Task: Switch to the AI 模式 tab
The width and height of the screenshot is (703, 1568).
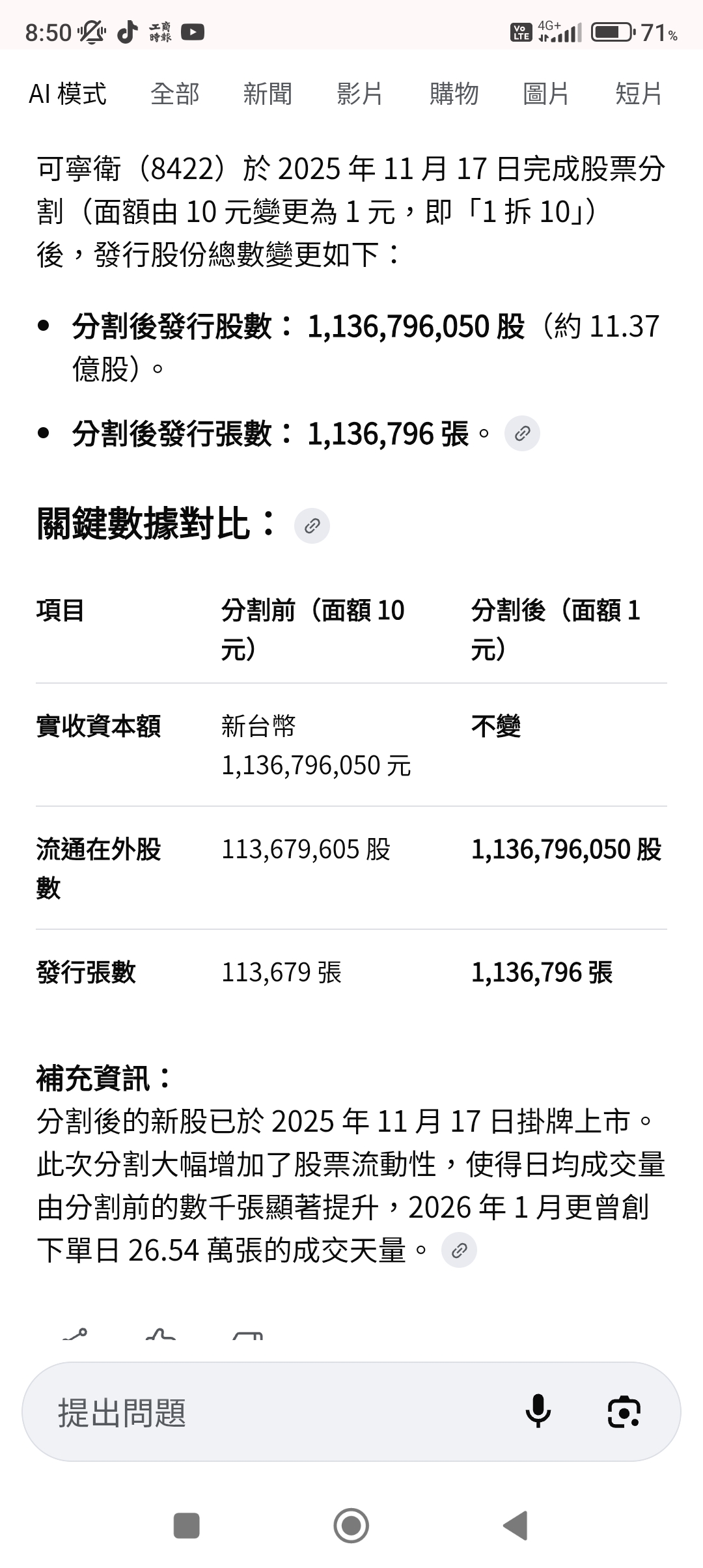Action: coord(68,94)
